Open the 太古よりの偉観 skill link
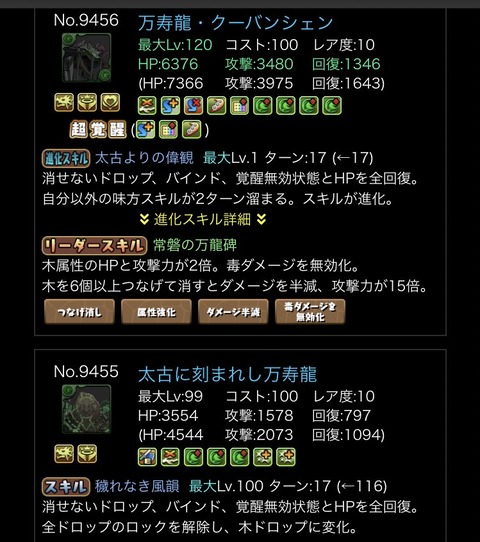Screen dimensions: 480x542 pos(144,158)
